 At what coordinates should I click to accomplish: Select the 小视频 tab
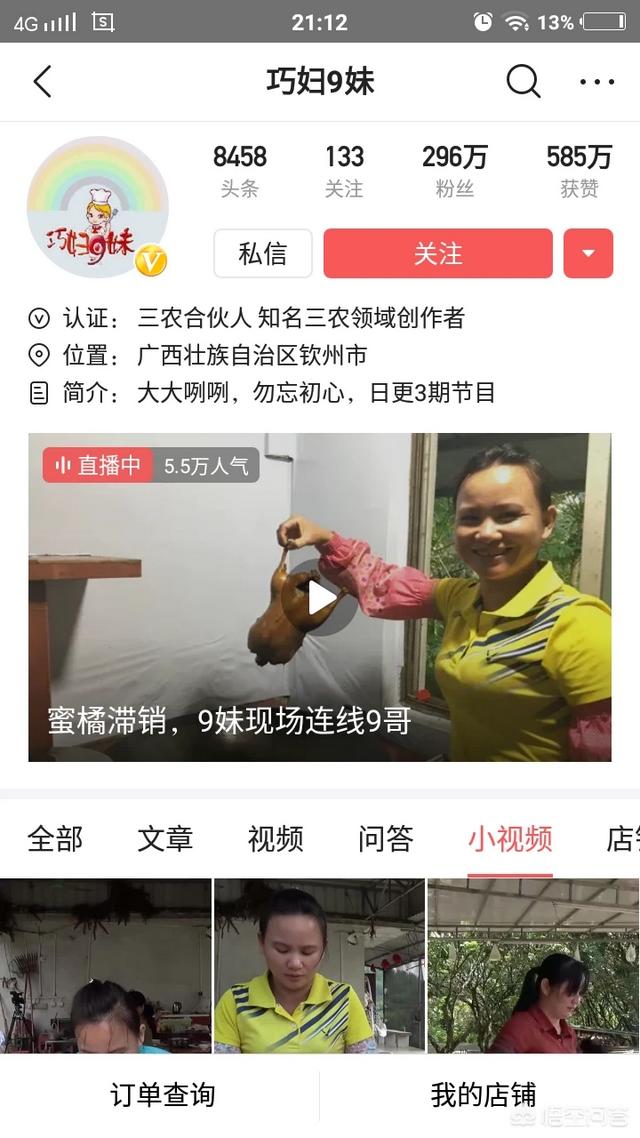[510, 839]
